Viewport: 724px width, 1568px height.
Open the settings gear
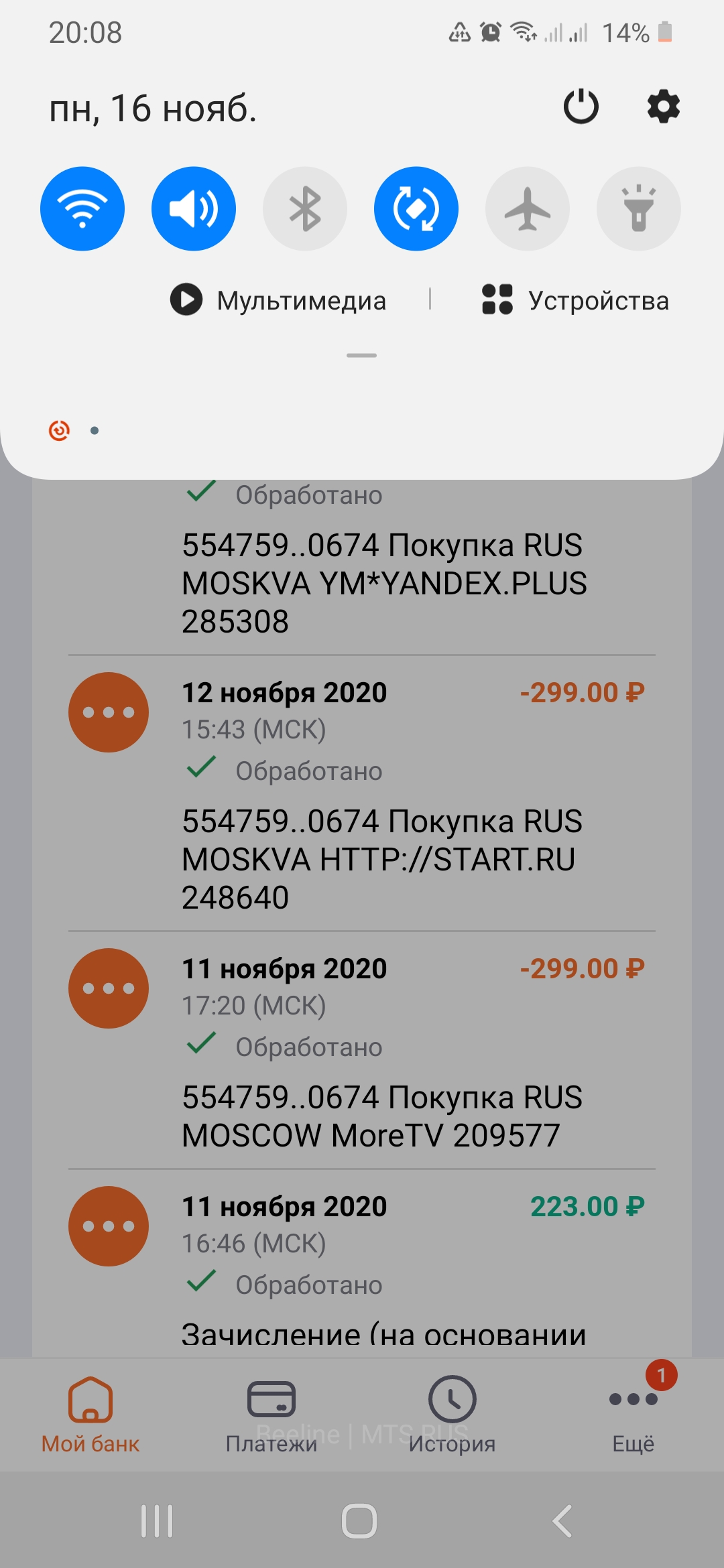[664, 107]
